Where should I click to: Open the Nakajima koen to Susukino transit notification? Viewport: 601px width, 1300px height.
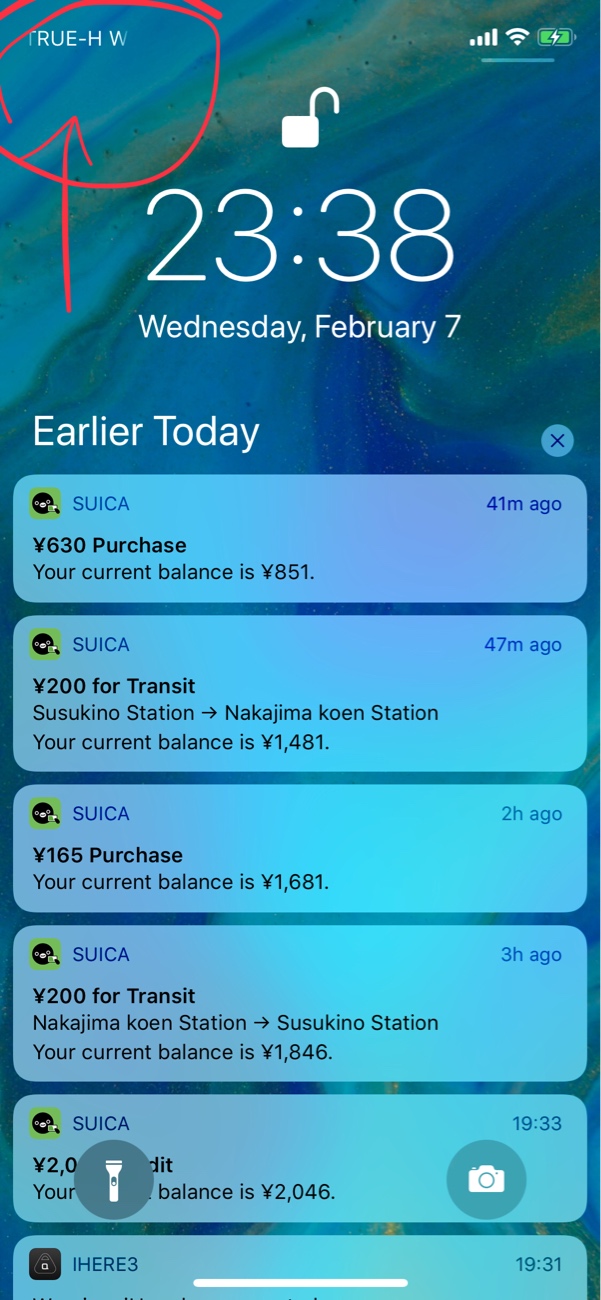tap(300, 1003)
